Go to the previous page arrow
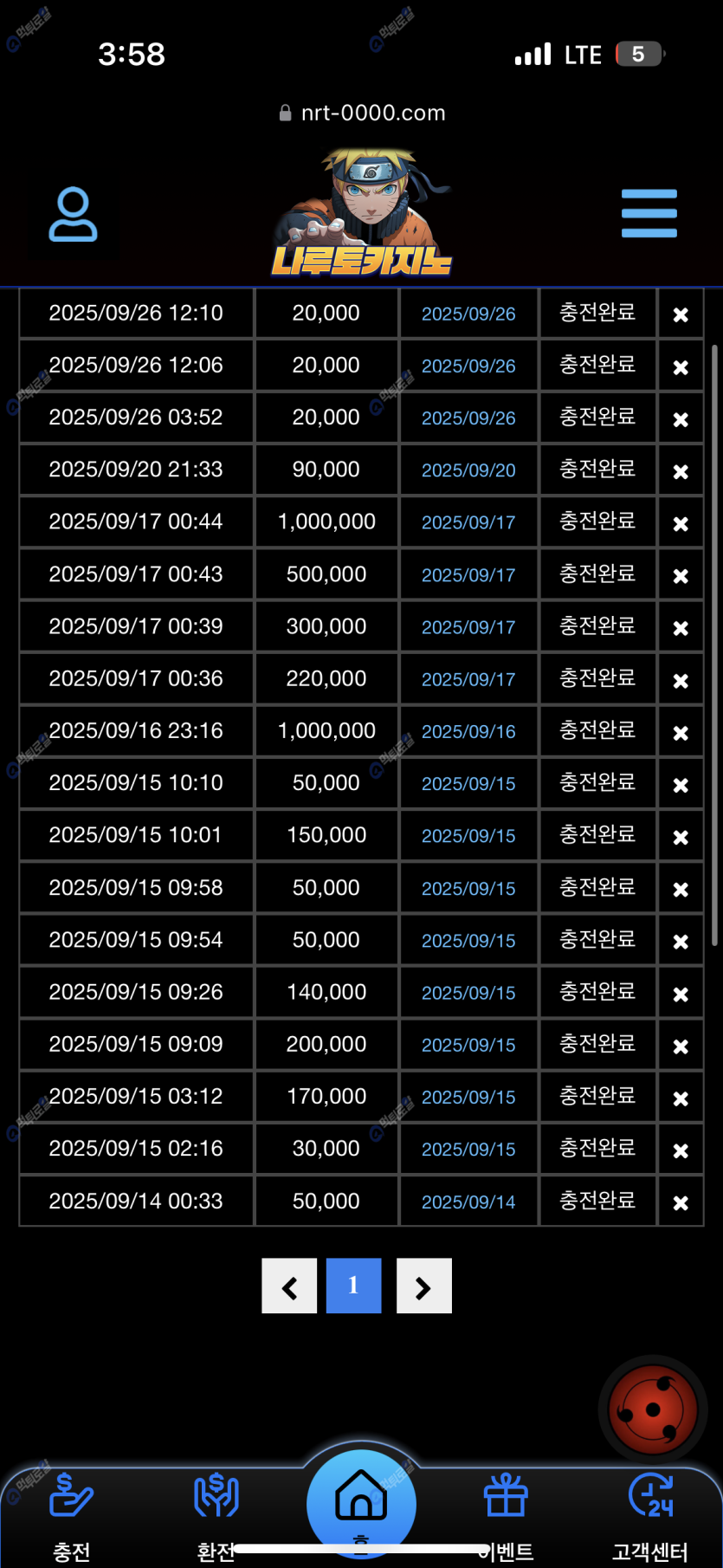This screenshot has height=1568, width=723. click(289, 1286)
